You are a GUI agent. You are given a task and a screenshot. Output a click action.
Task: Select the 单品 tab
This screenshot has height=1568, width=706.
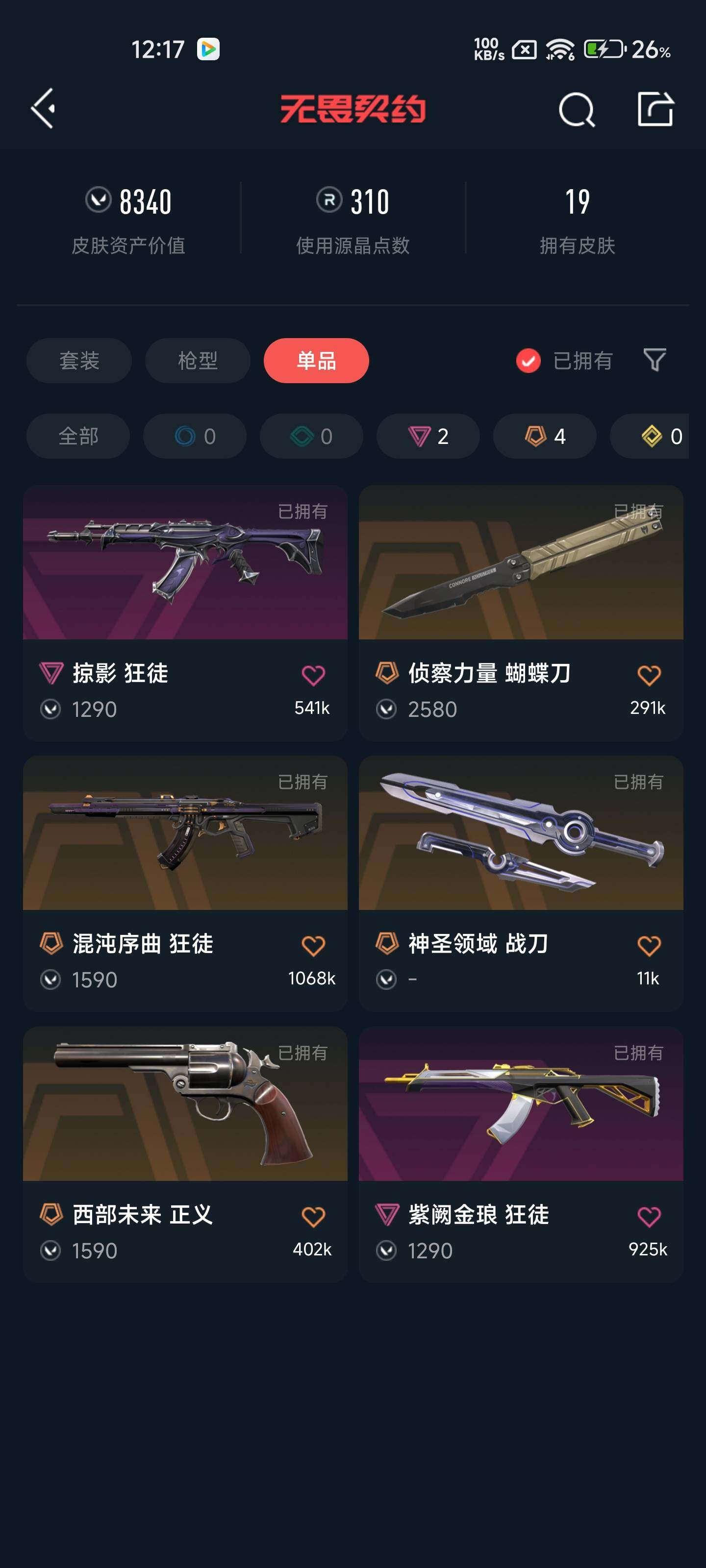pos(316,360)
